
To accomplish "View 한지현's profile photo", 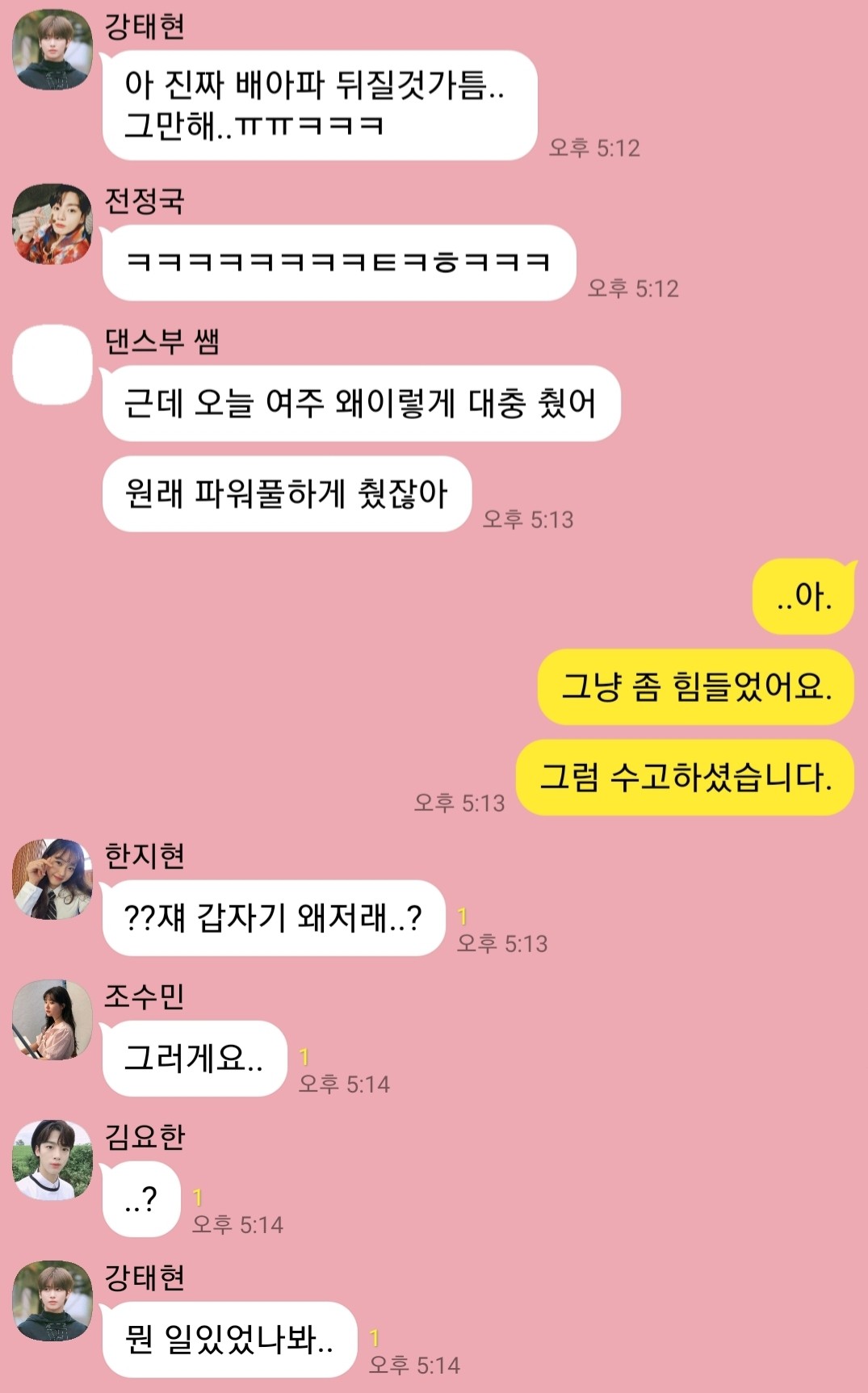I will (x=52, y=879).
